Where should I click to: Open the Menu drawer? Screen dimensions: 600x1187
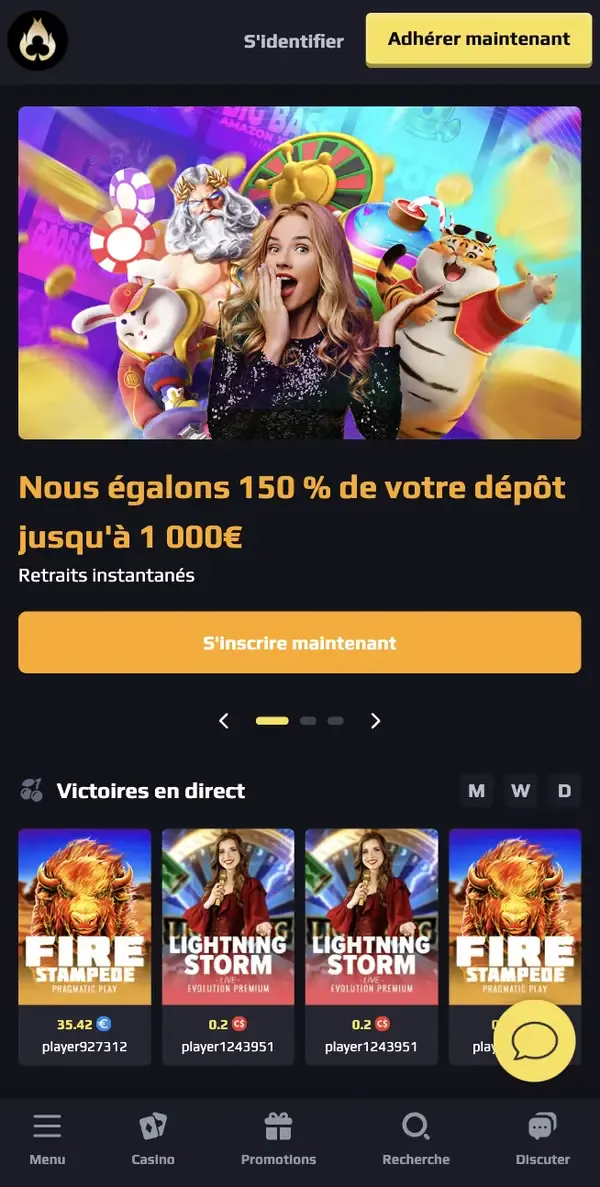click(x=47, y=1139)
